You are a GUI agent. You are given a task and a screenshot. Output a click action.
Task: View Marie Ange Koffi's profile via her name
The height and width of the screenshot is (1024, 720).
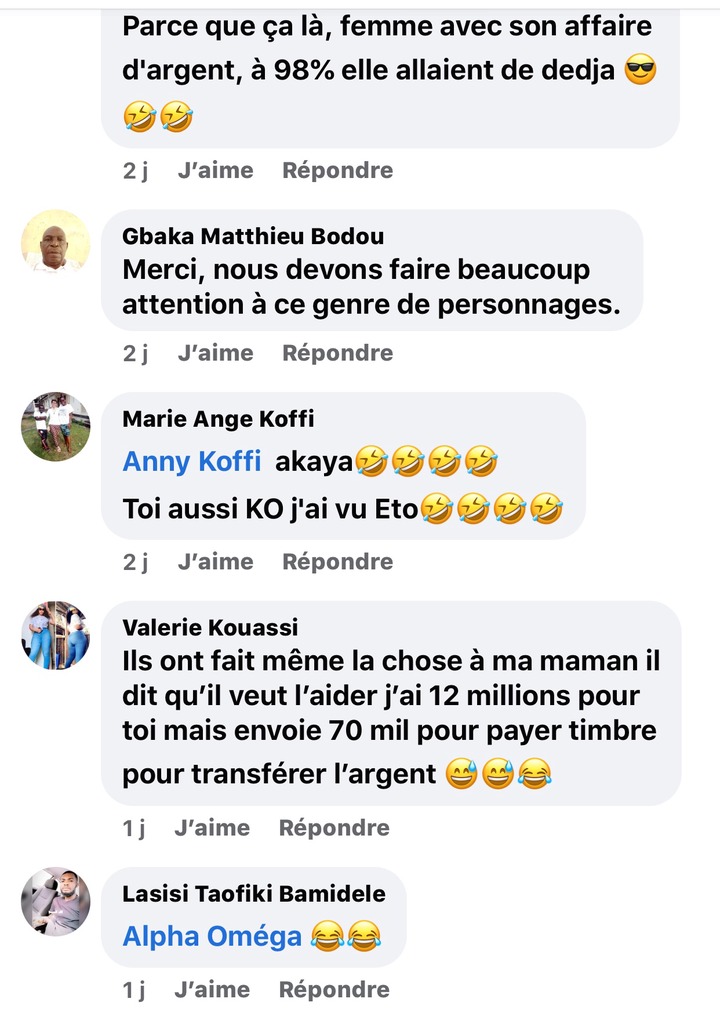(x=218, y=419)
